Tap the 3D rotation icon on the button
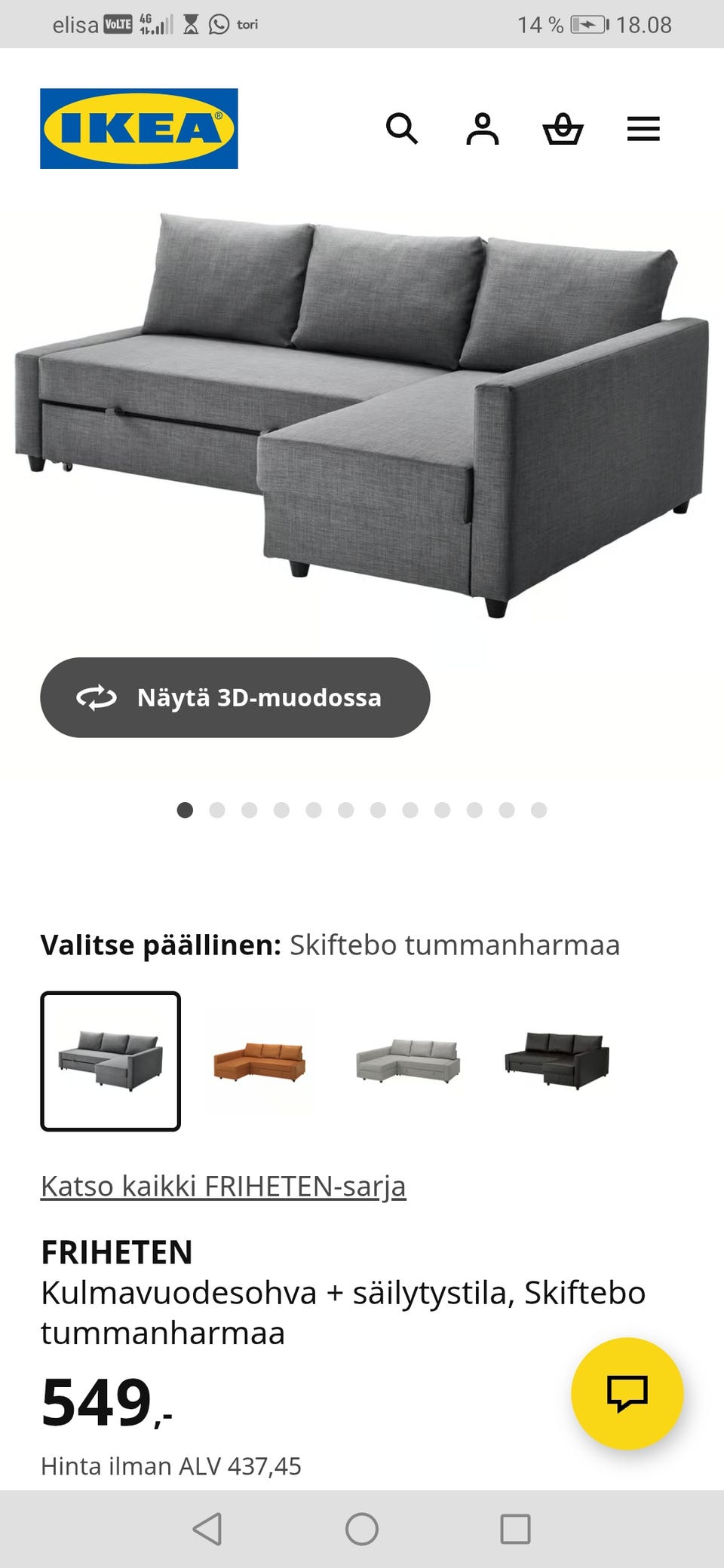Viewport: 724px width, 1568px height. 97,697
